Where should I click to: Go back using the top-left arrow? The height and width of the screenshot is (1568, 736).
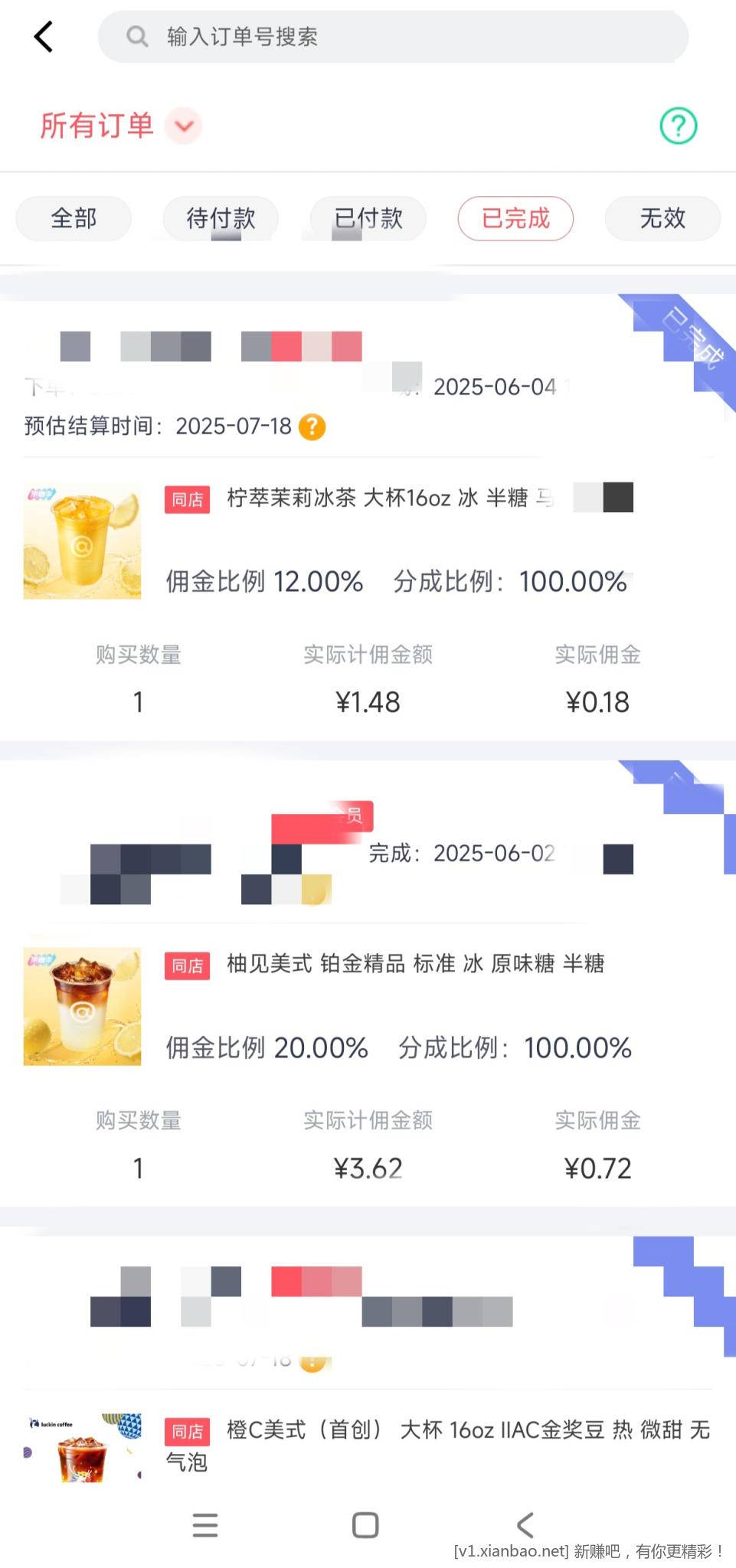point(44,37)
